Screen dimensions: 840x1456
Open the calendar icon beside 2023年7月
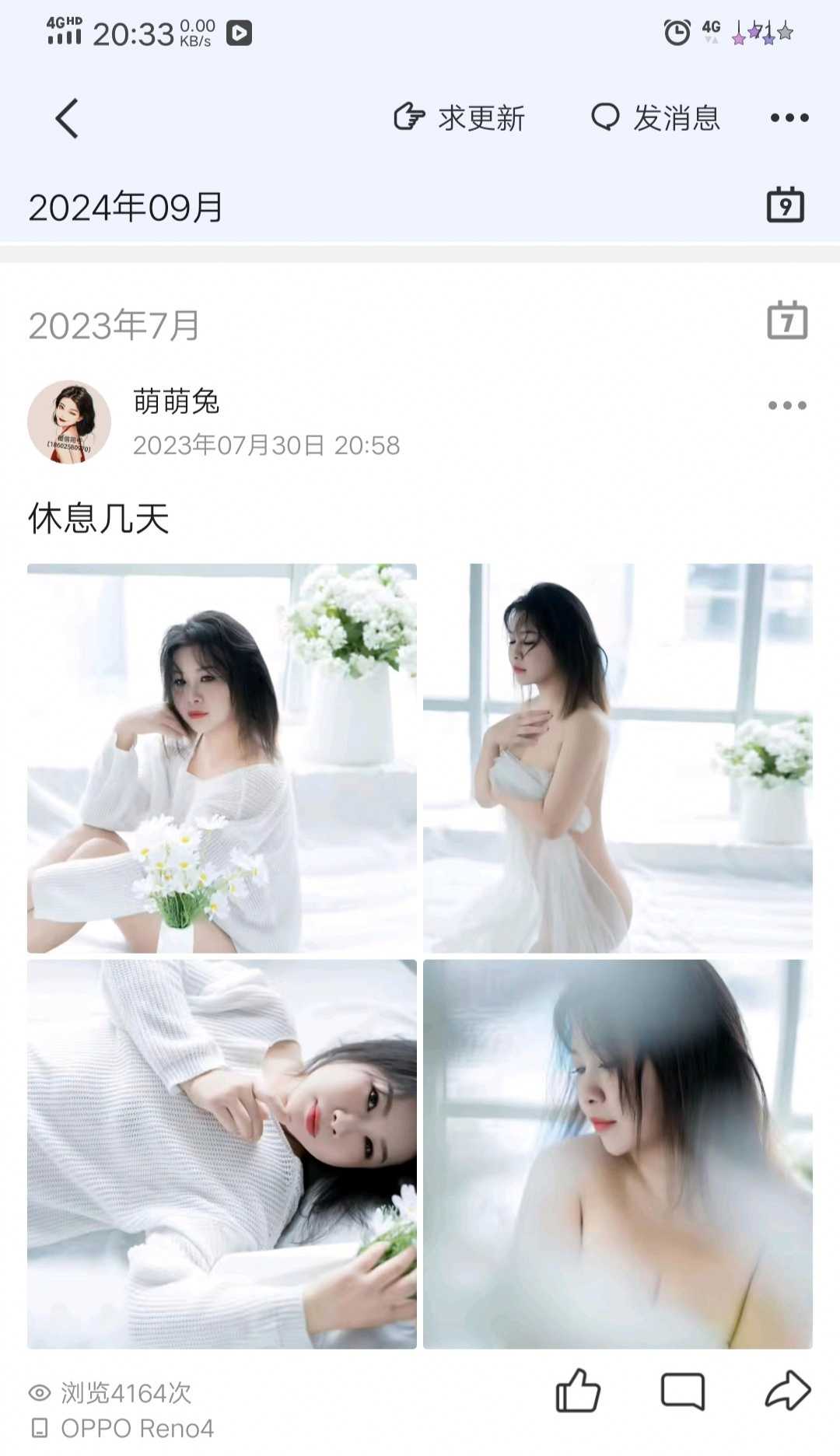click(787, 320)
